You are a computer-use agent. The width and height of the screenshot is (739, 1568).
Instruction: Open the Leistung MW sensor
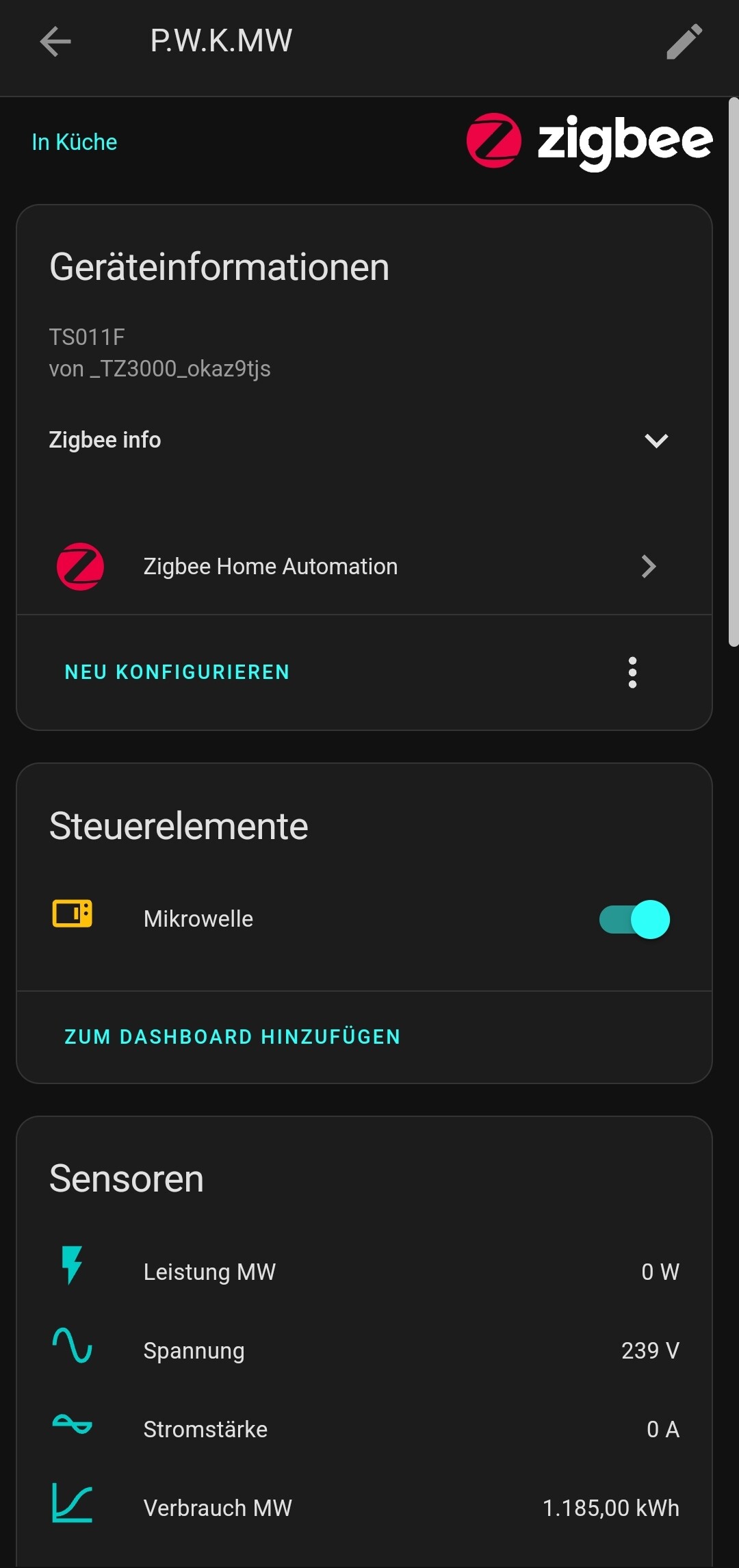364,1272
